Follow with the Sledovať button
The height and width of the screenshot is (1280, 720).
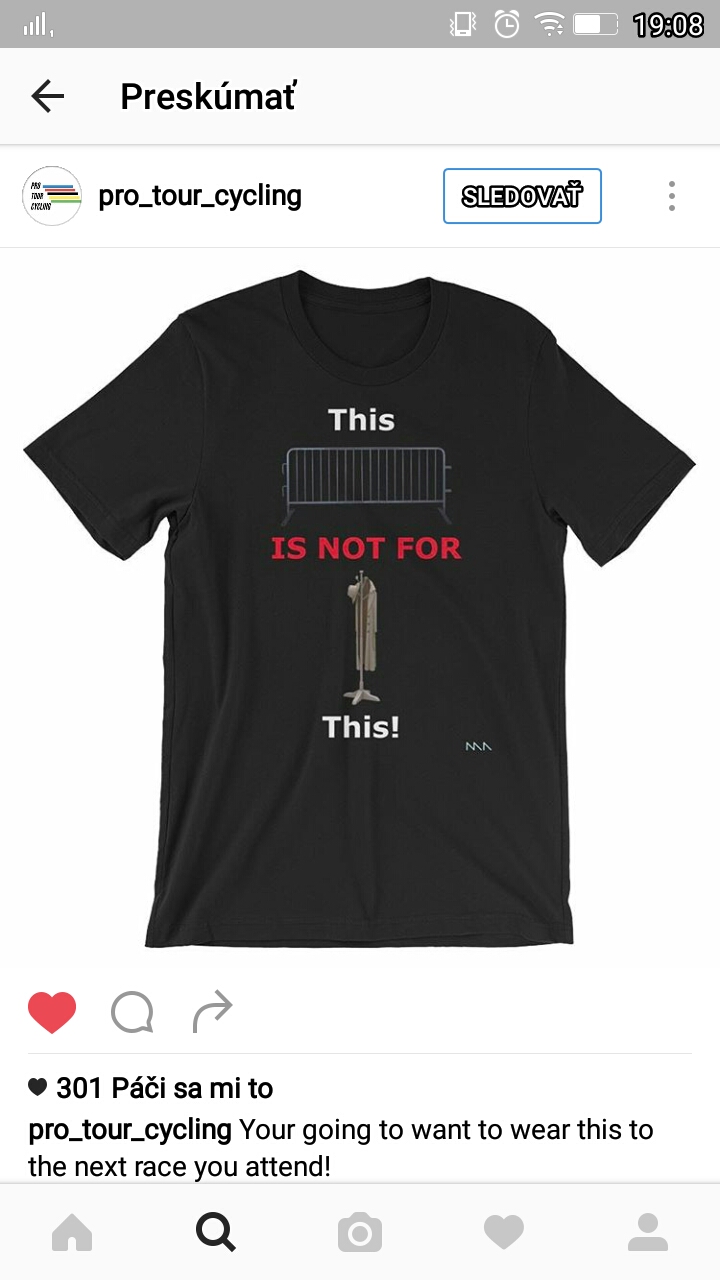tap(522, 196)
